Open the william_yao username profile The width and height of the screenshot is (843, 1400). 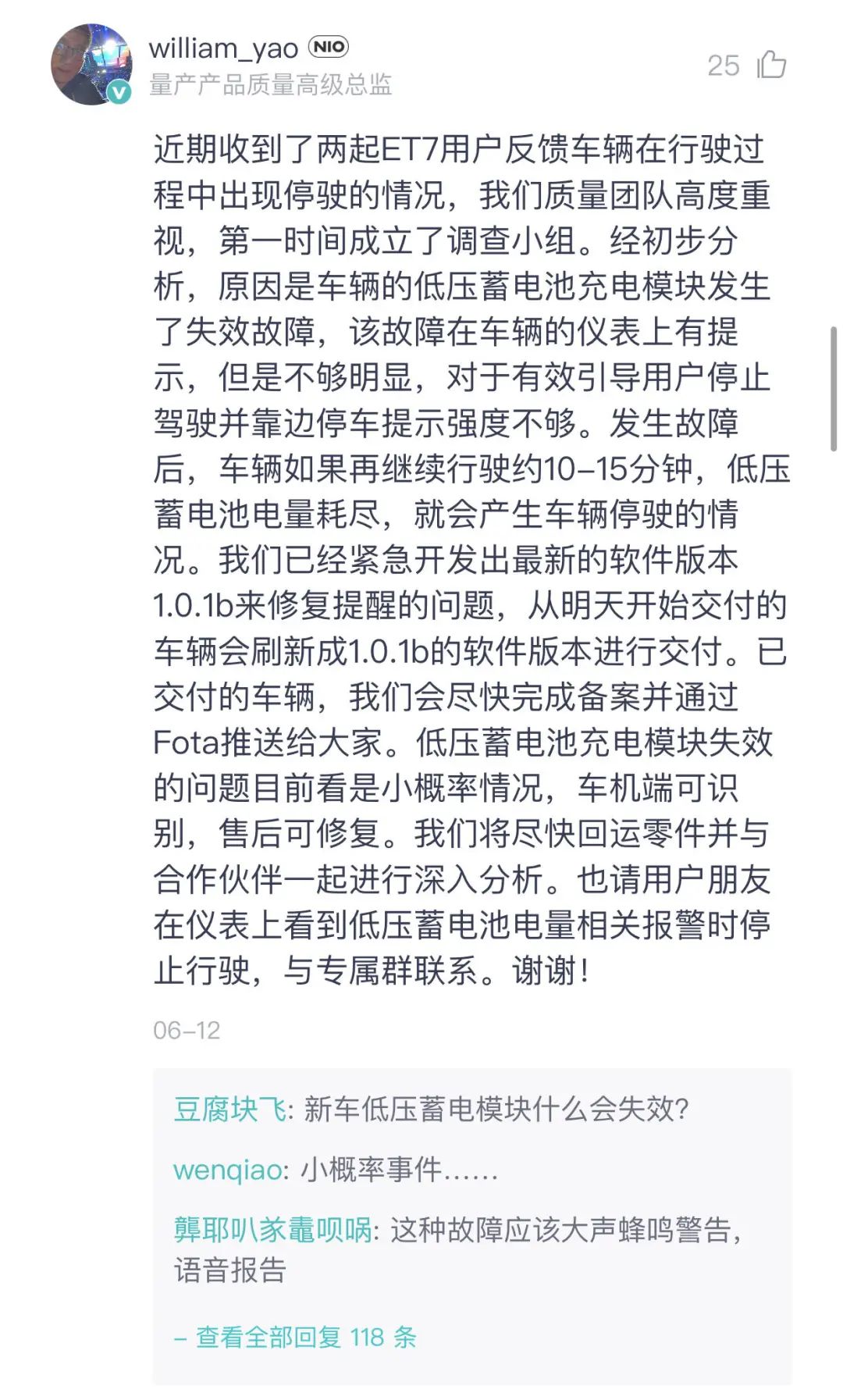point(223,48)
